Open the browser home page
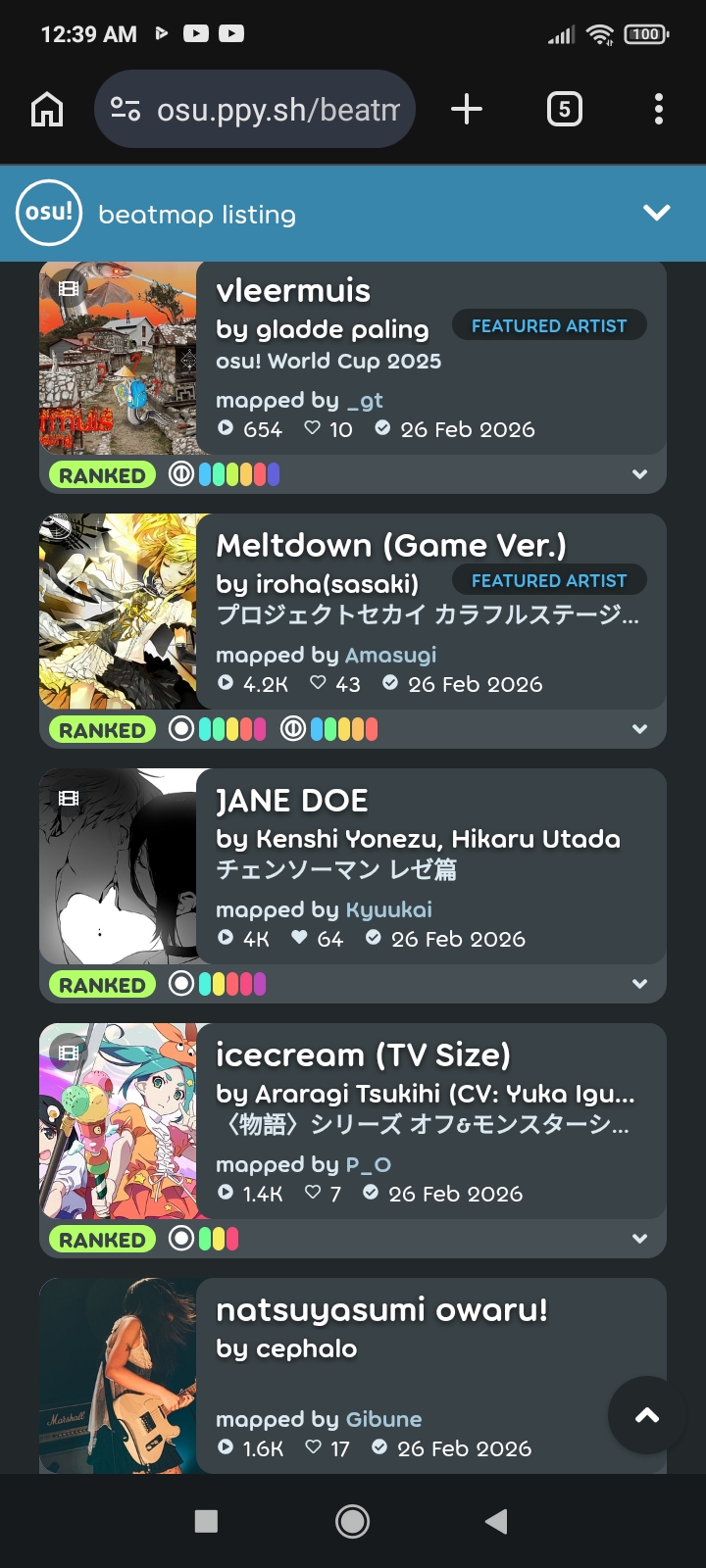 [47, 109]
